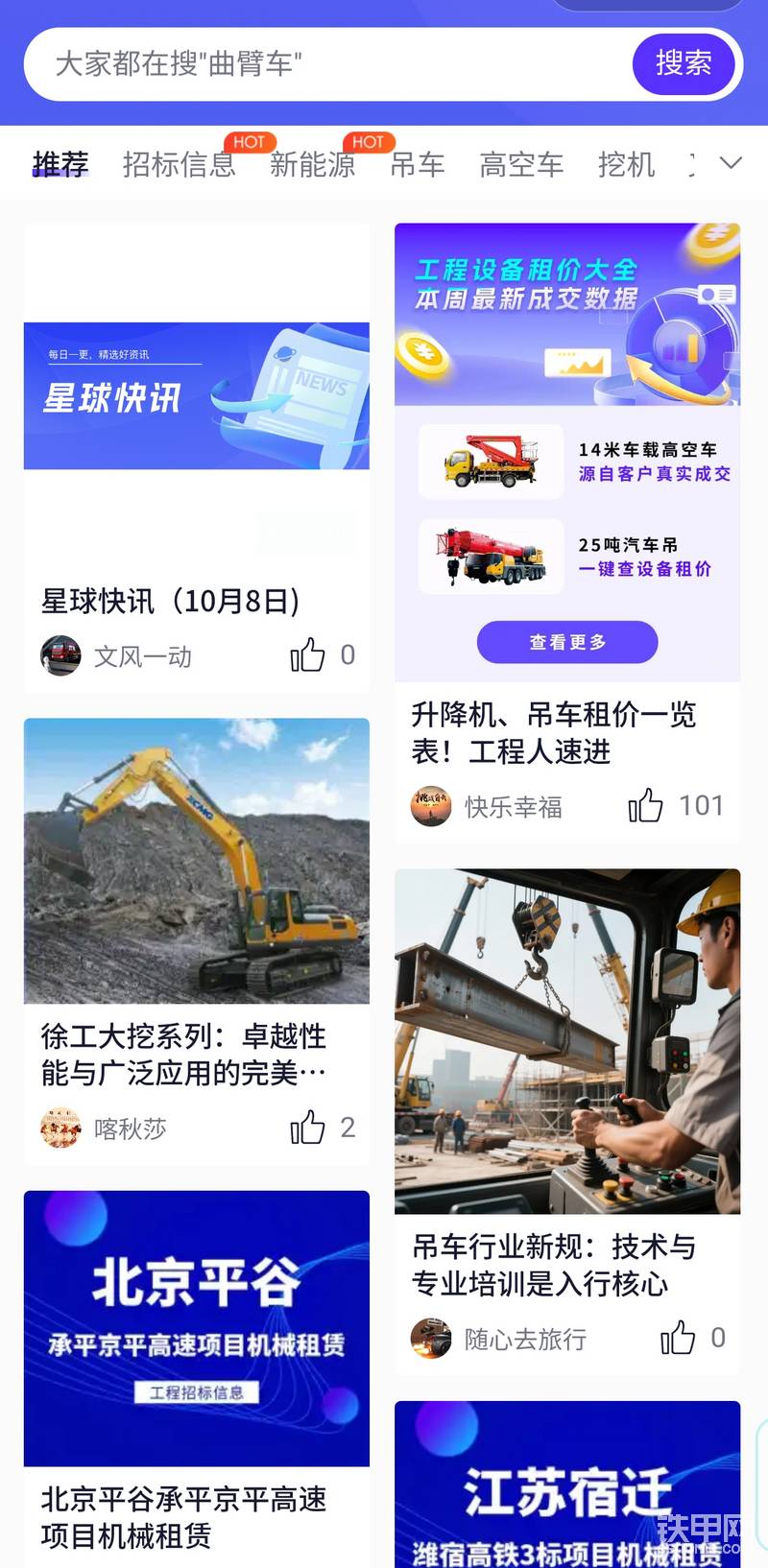Select the 吊车 tab
Viewport: 768px width, 1568px height.
(x=418, y=165)
